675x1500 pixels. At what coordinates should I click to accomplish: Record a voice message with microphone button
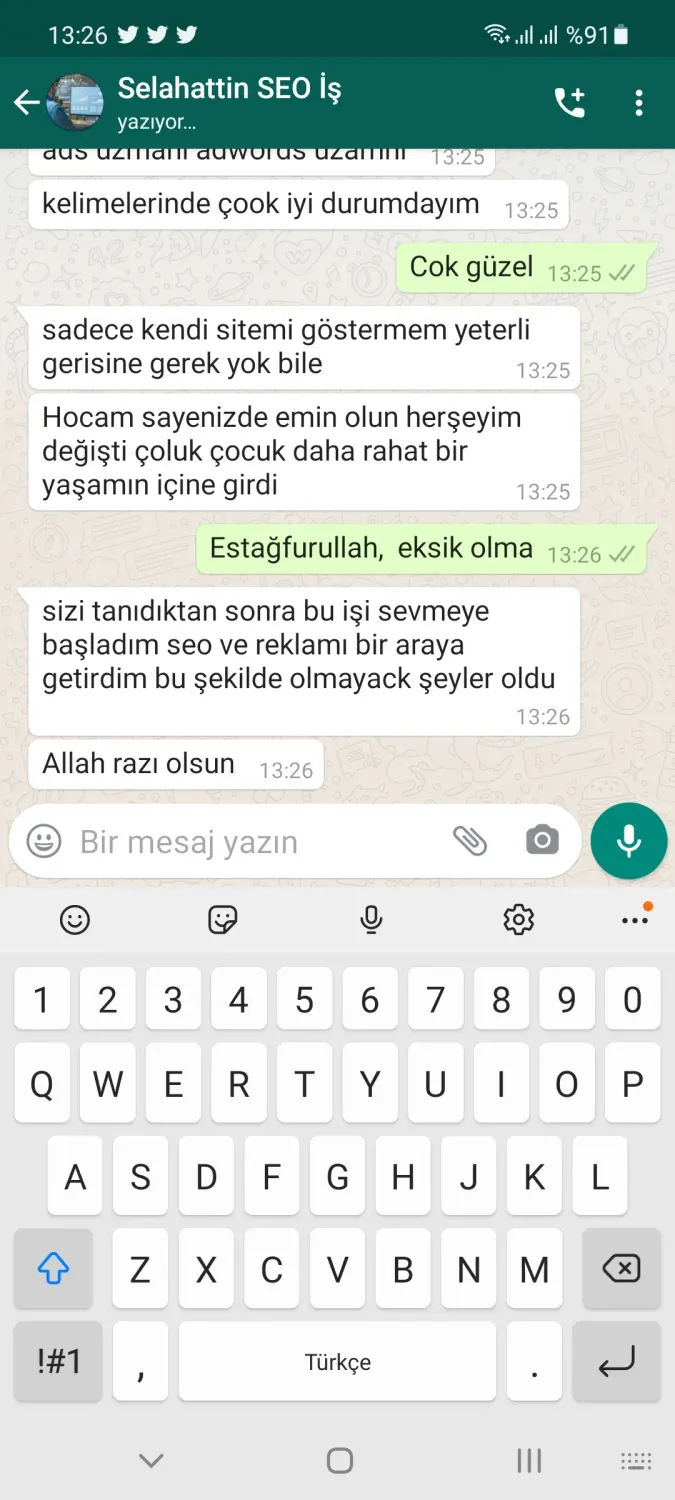(628, 841)
